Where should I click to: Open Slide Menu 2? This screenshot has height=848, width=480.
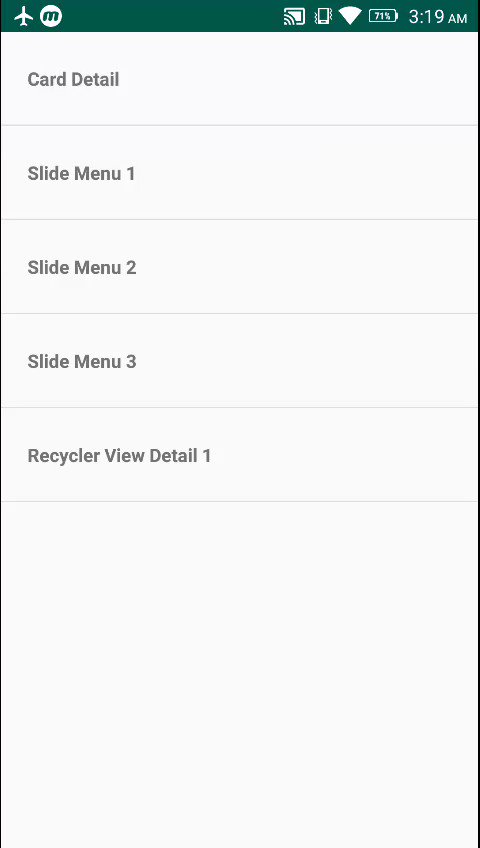pos(240,267)
